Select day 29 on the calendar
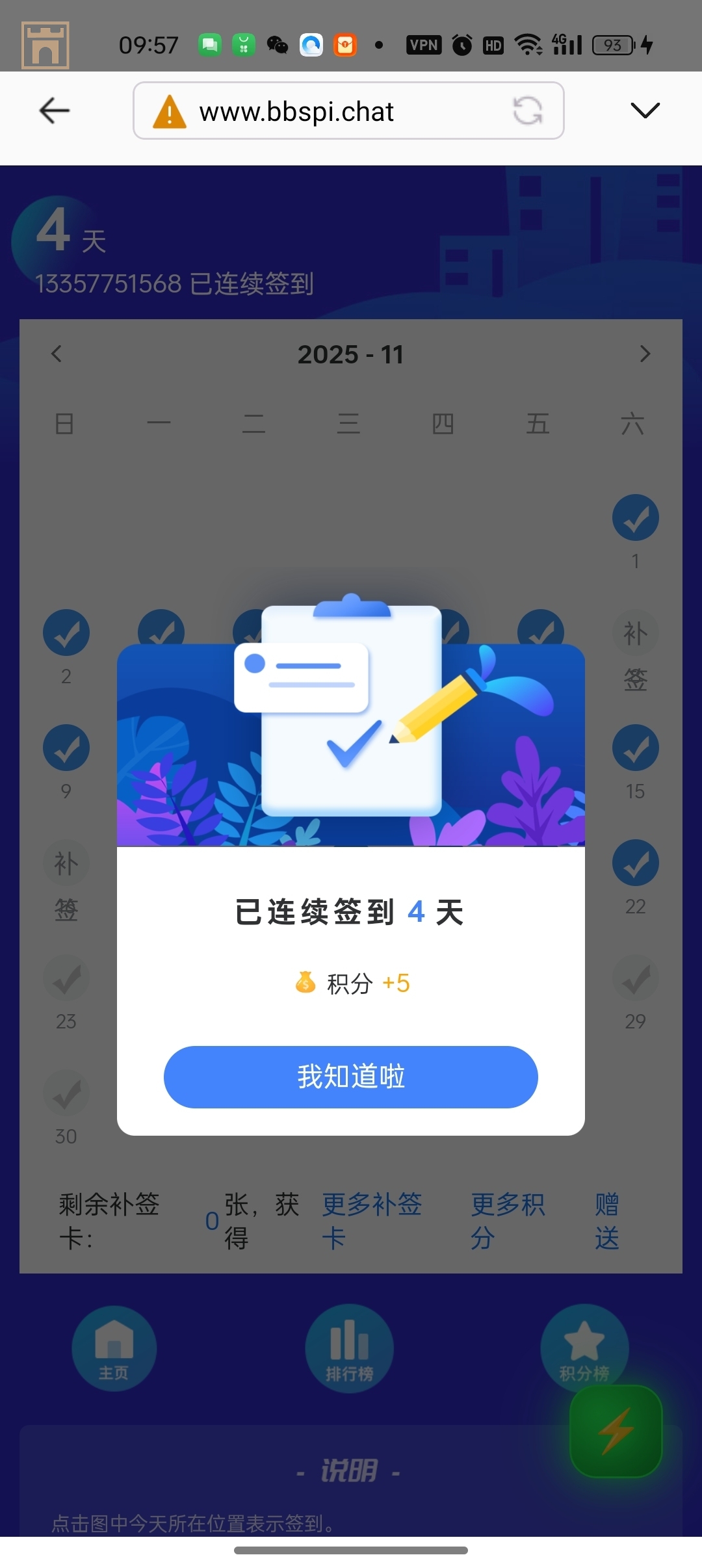The width and height of the screenshot is (702, 1568). click(x=635, y=991)
